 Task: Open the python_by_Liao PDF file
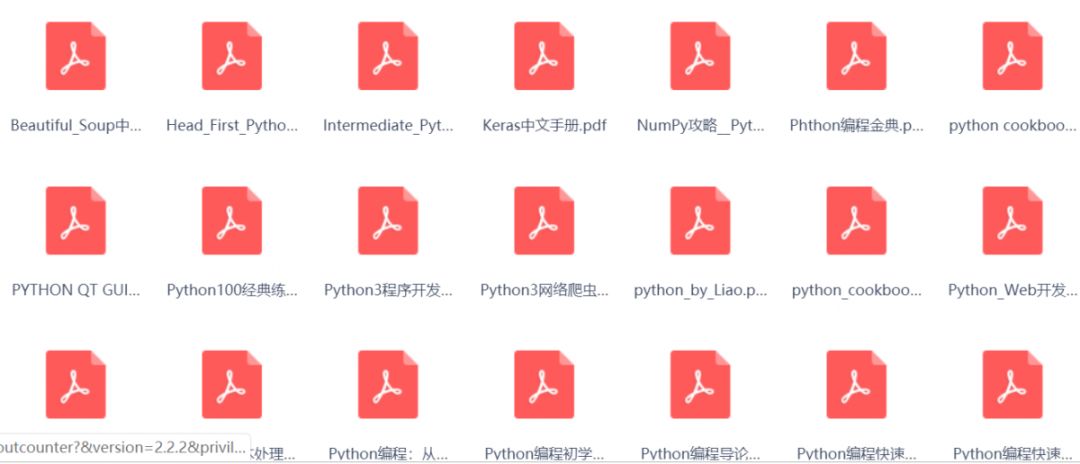699,221
